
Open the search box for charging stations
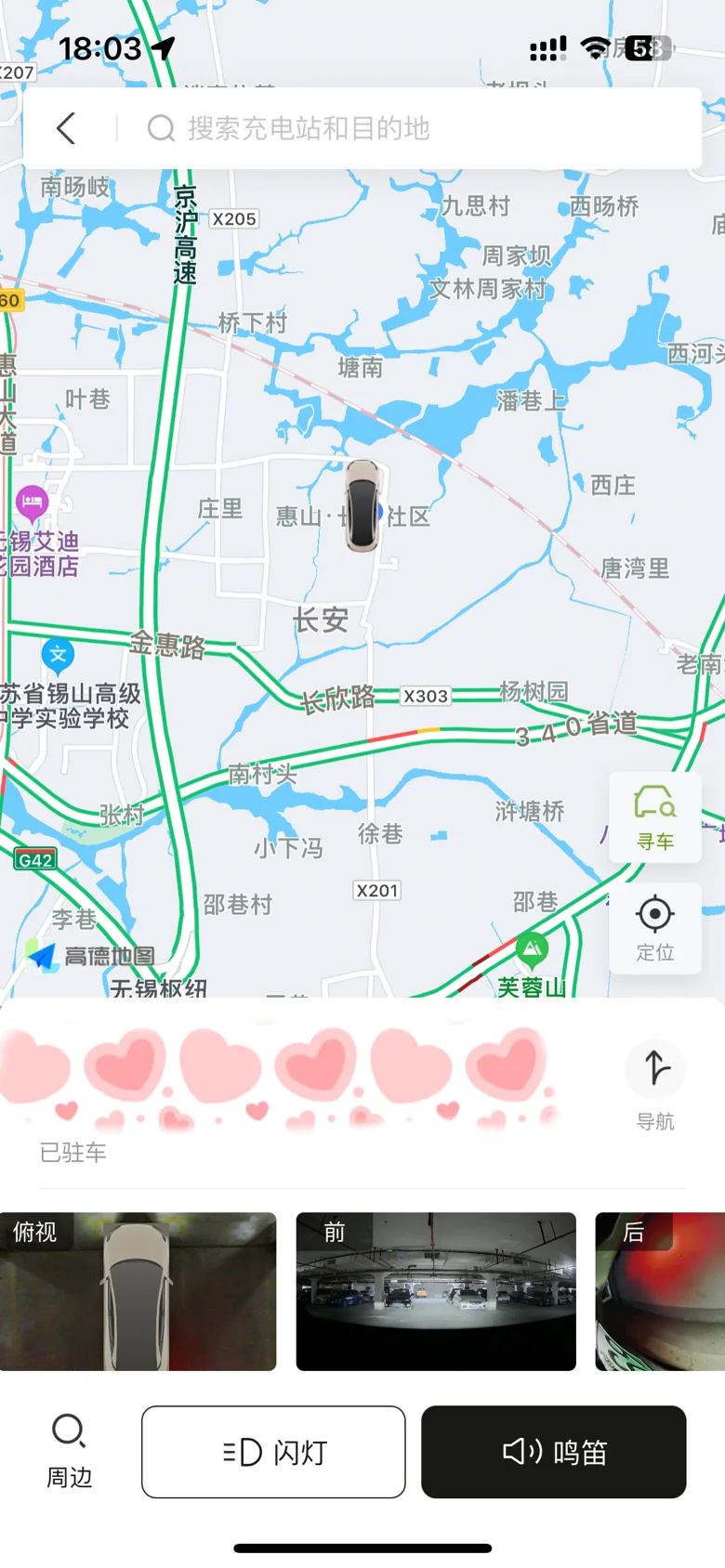click(409, 128)
